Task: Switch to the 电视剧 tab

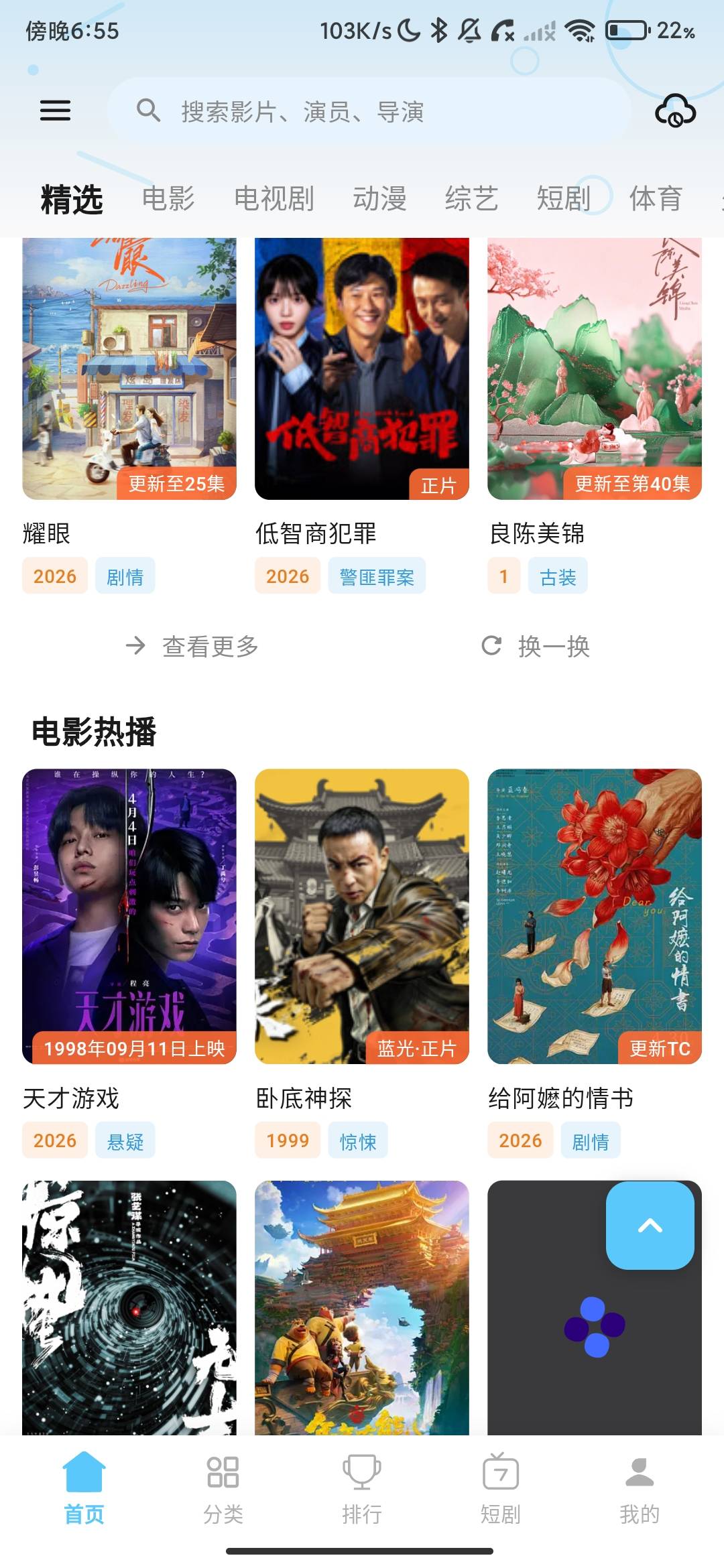Action: 274,199
